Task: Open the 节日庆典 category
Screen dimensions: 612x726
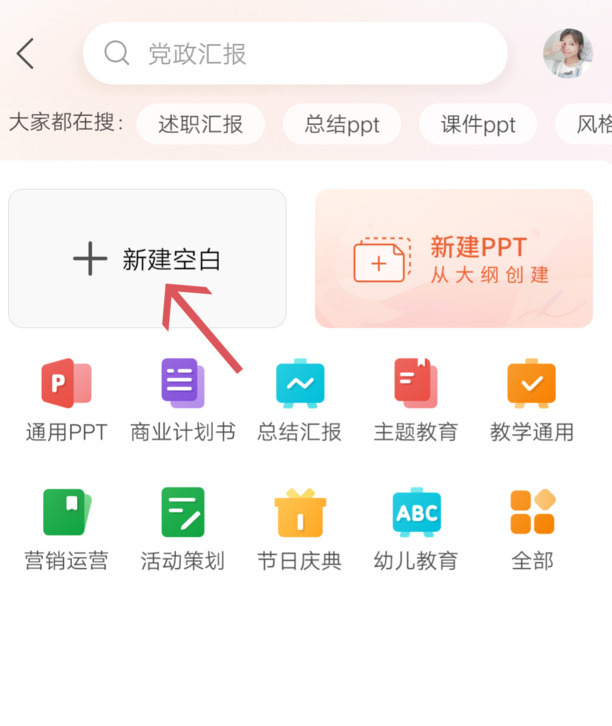Action: click(300, 529)
